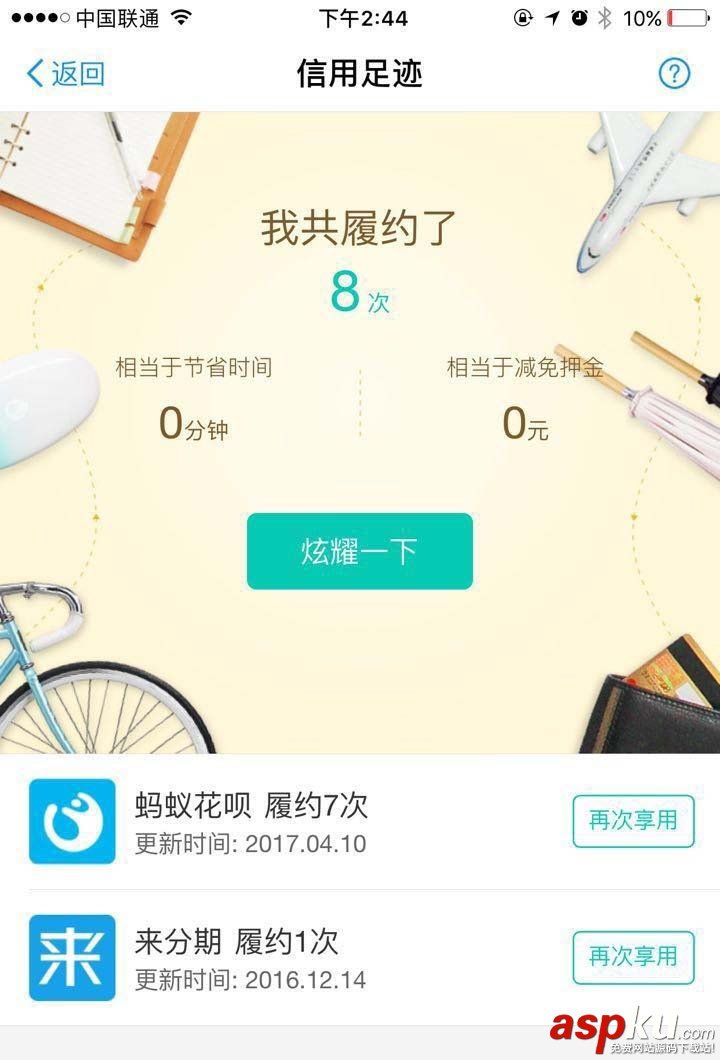Select 再次享用 for 蚂蚁花呗

632,821
